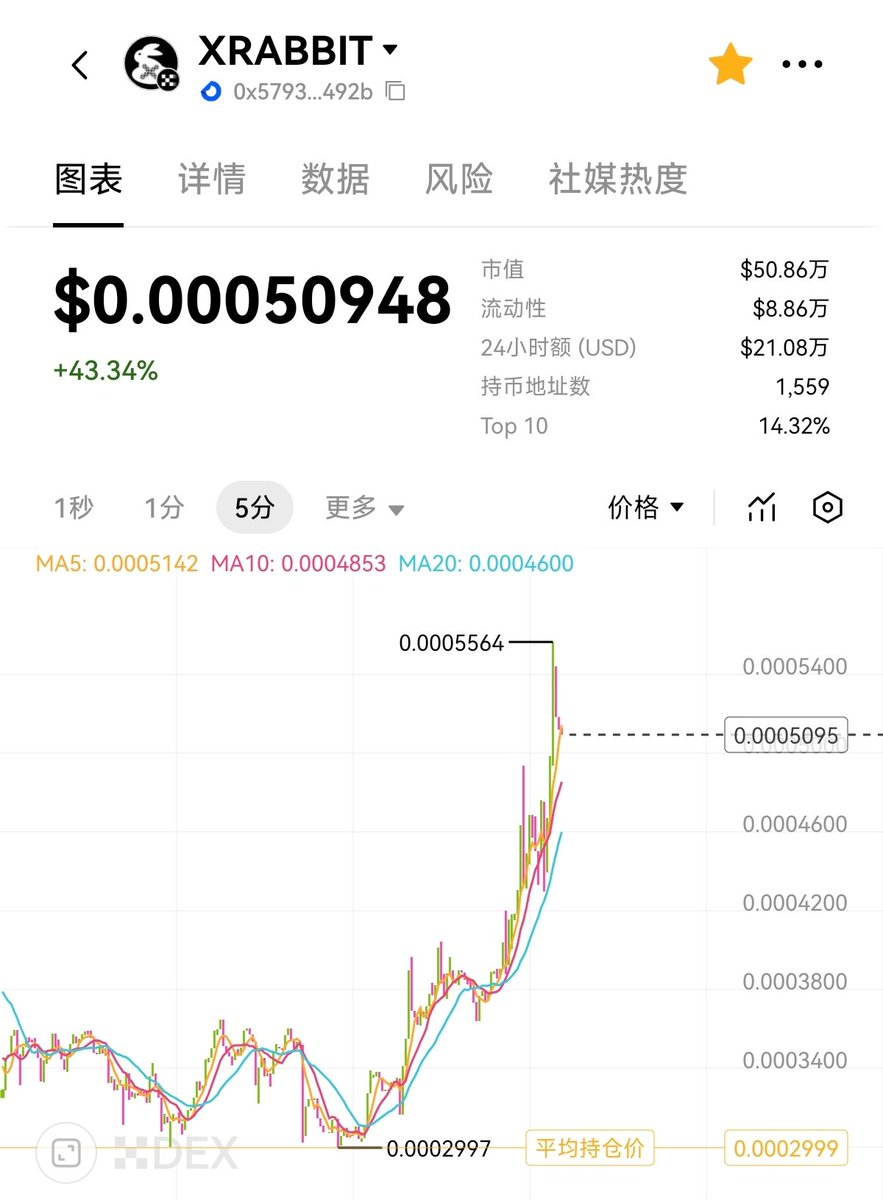
Task: Open the chart indicators icon
Action: [x=762, y=508]
